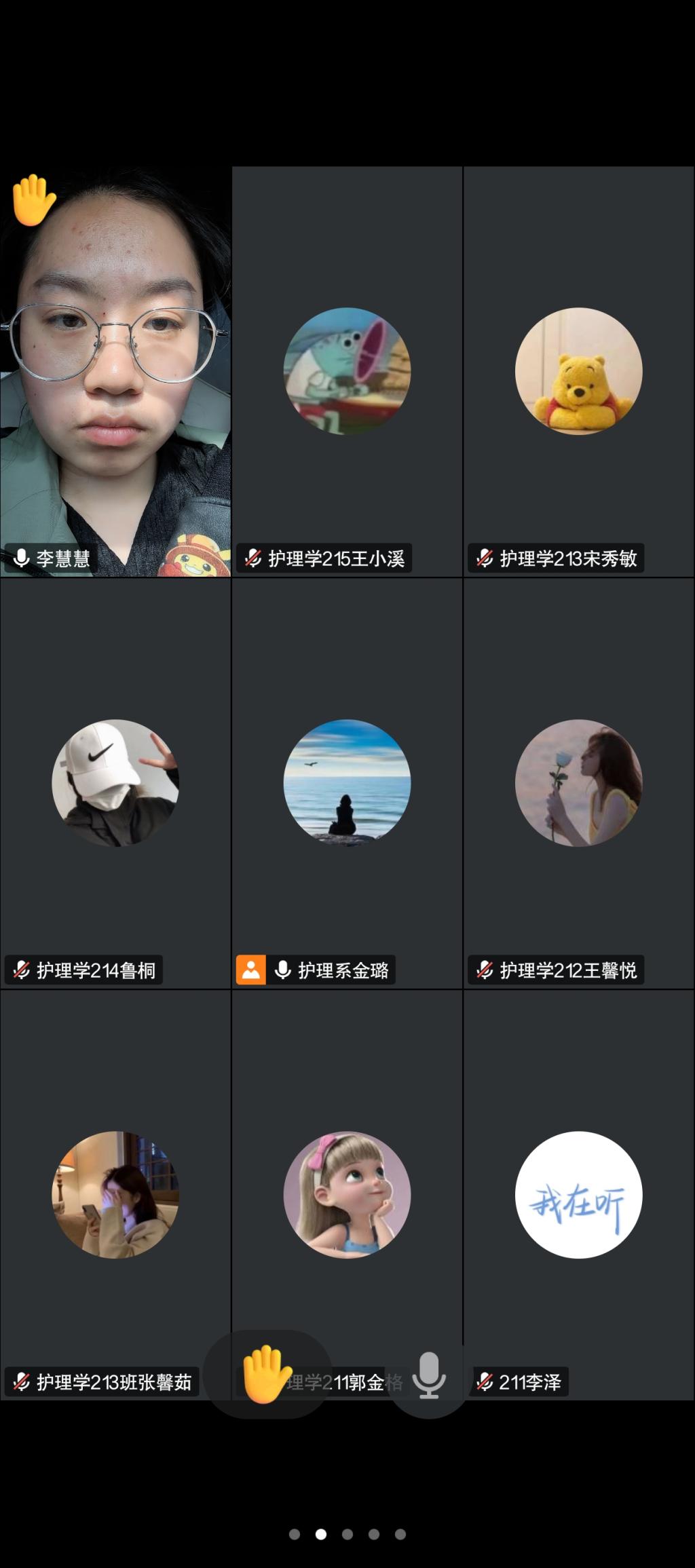
Task: Tap the page indicator dots
Action: (x=347, y=1534)
